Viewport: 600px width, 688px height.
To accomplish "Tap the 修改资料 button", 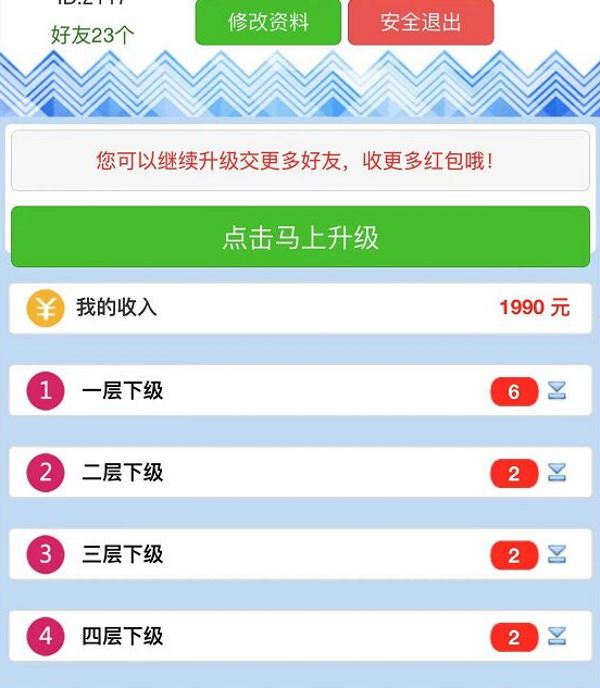I will (268, 22).
